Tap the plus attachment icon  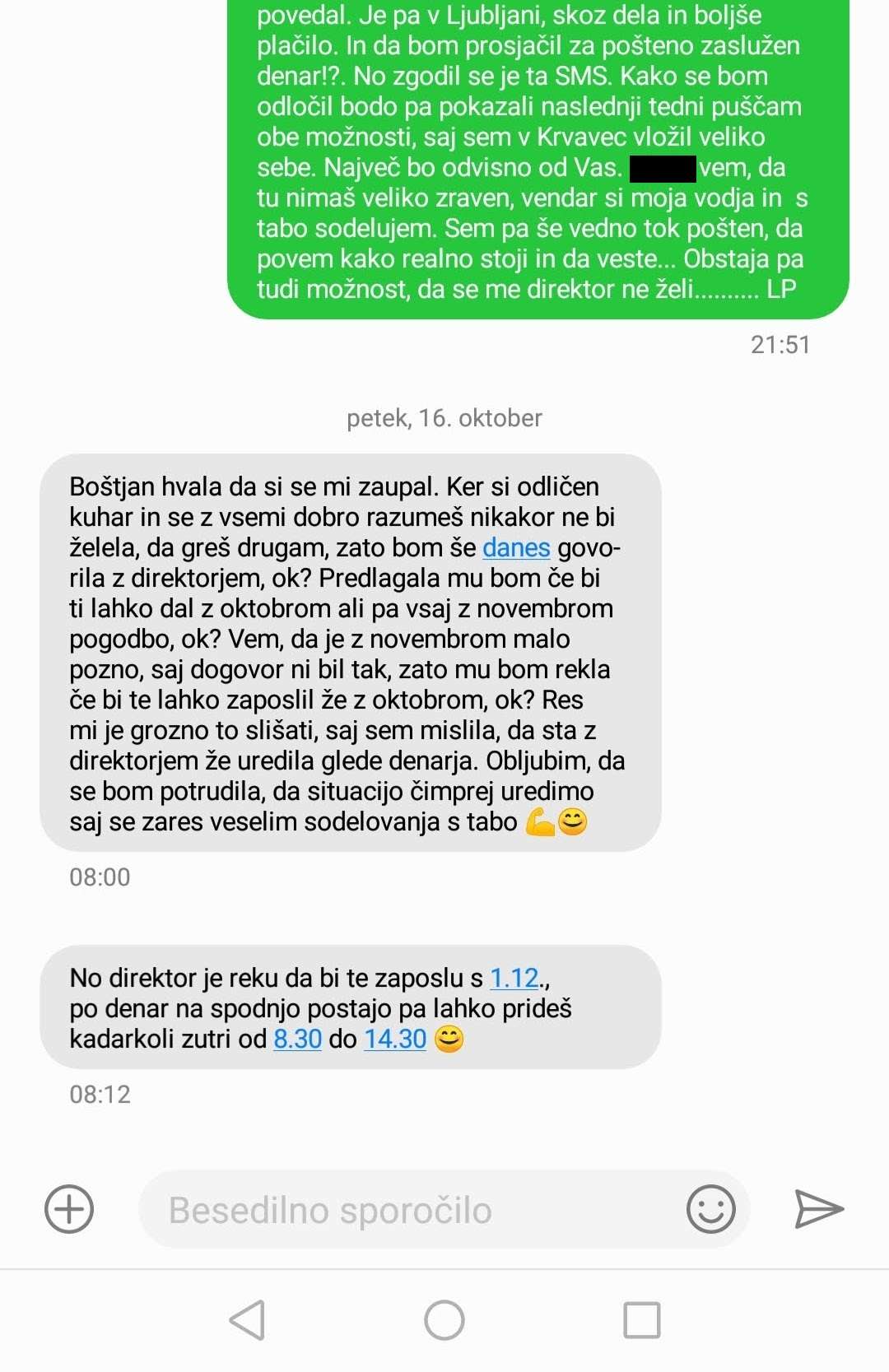[x=68, y=1209]
